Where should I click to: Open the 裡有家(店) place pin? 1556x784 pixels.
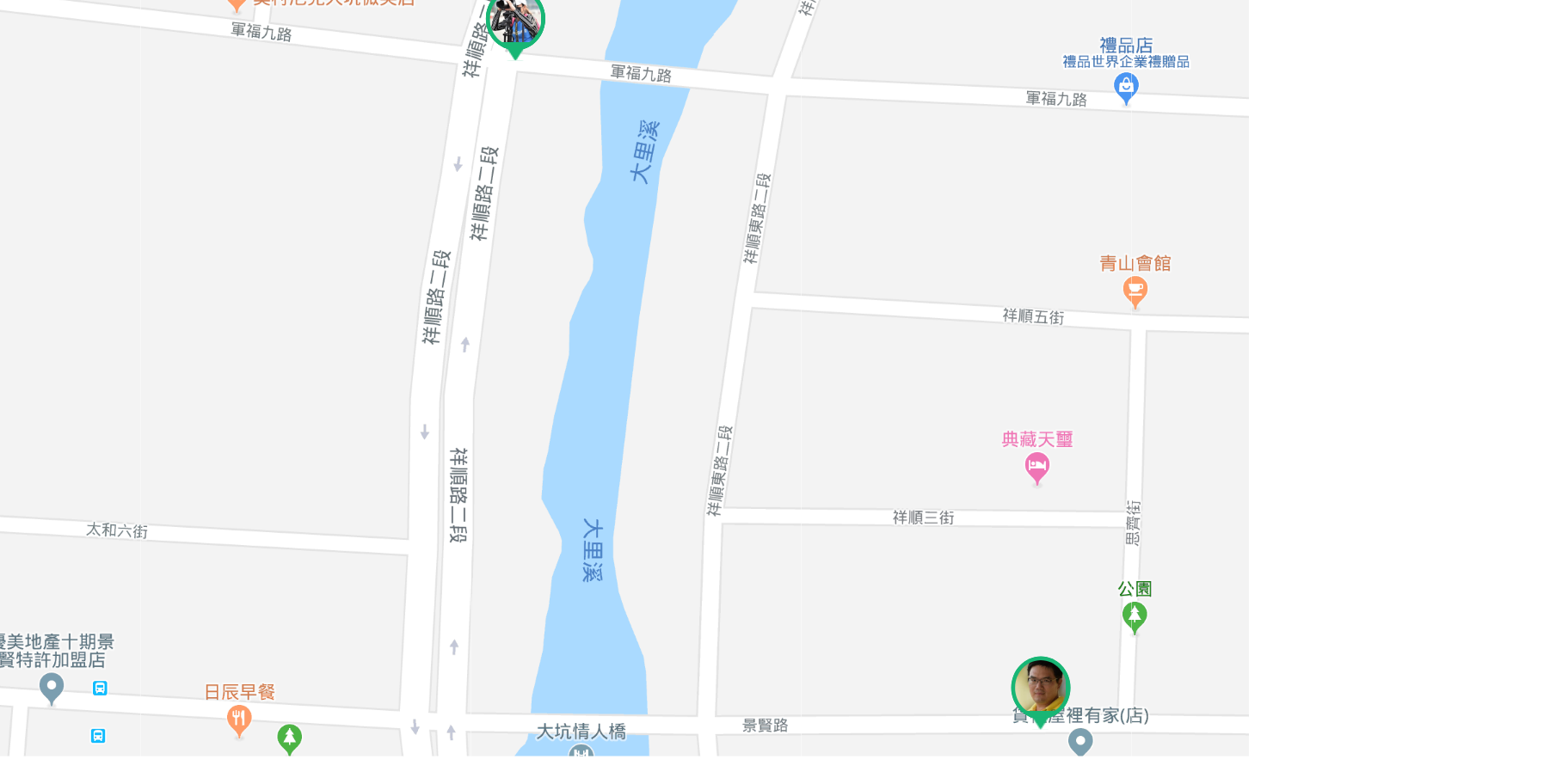click(x=1079, y=740)
